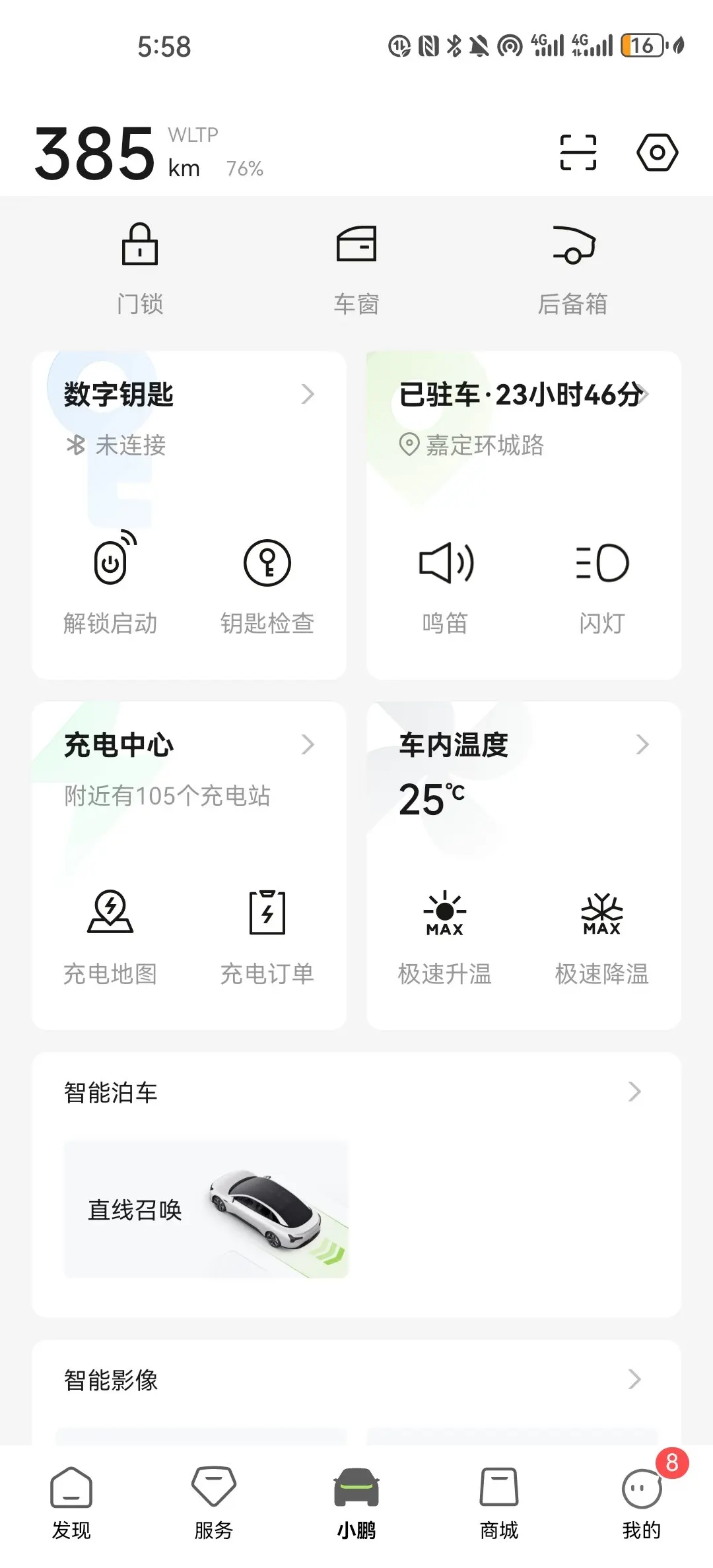Open the scan icon at top

pyautogui.click(x=578, y=152)
